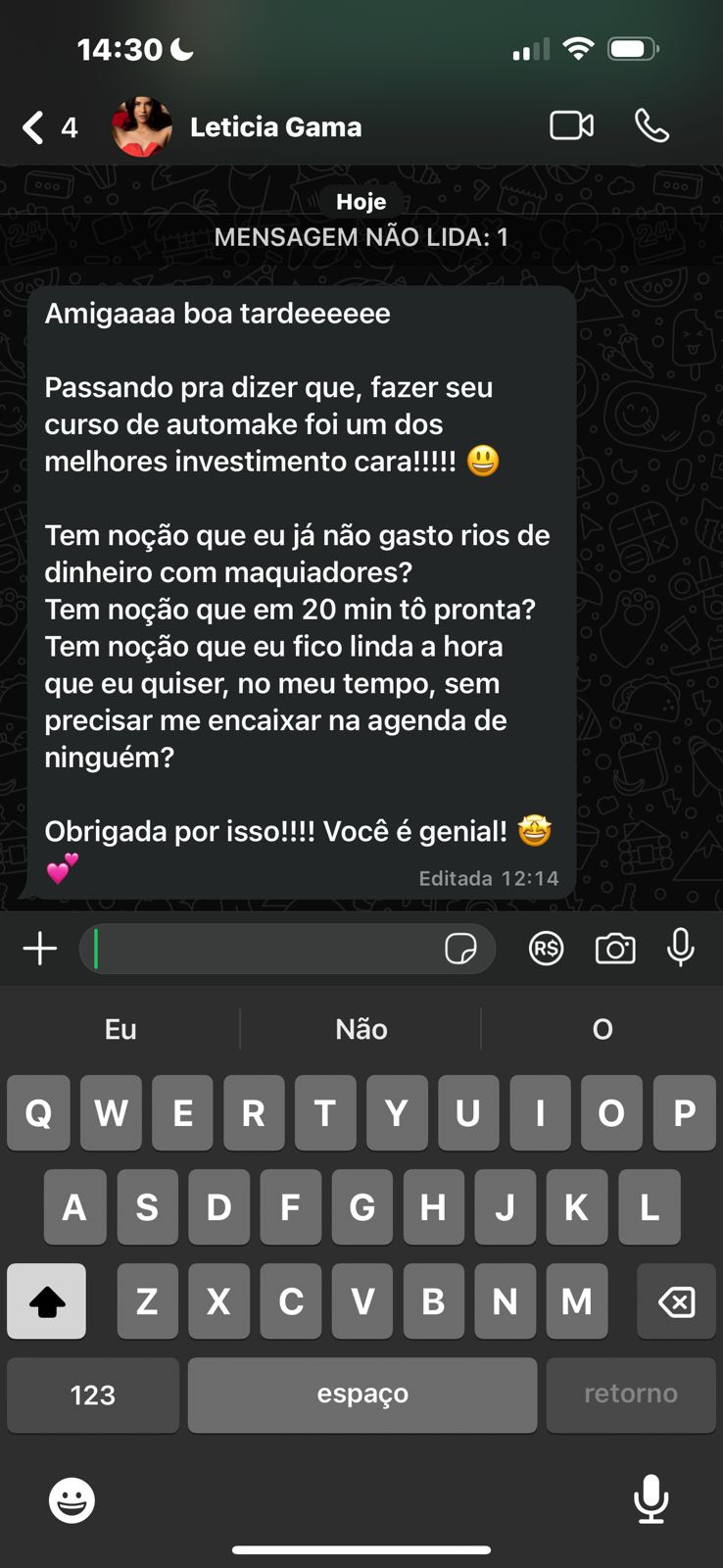Tap the backspace key

[x=676, y=1301]
